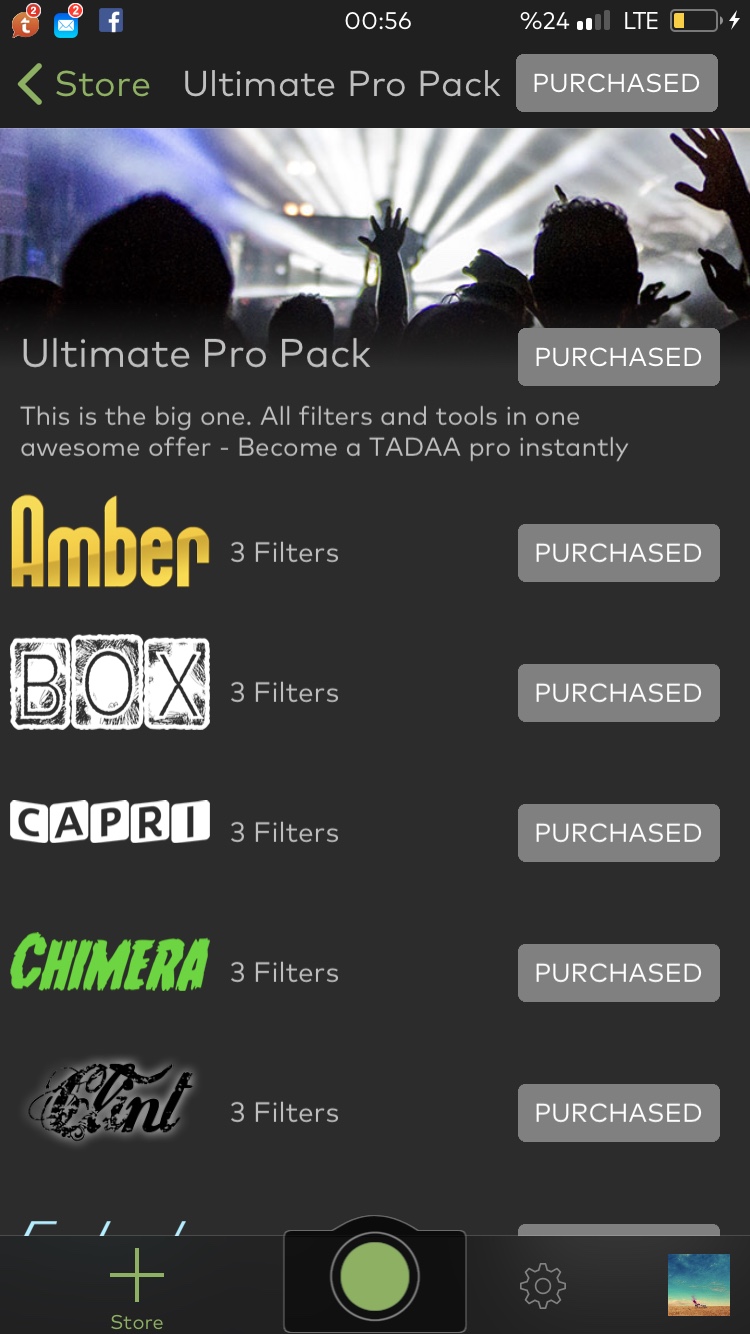Tap the PURCHASED button in the top bar
Viewport: 750px width, 1334px height.
click(616, 83)
